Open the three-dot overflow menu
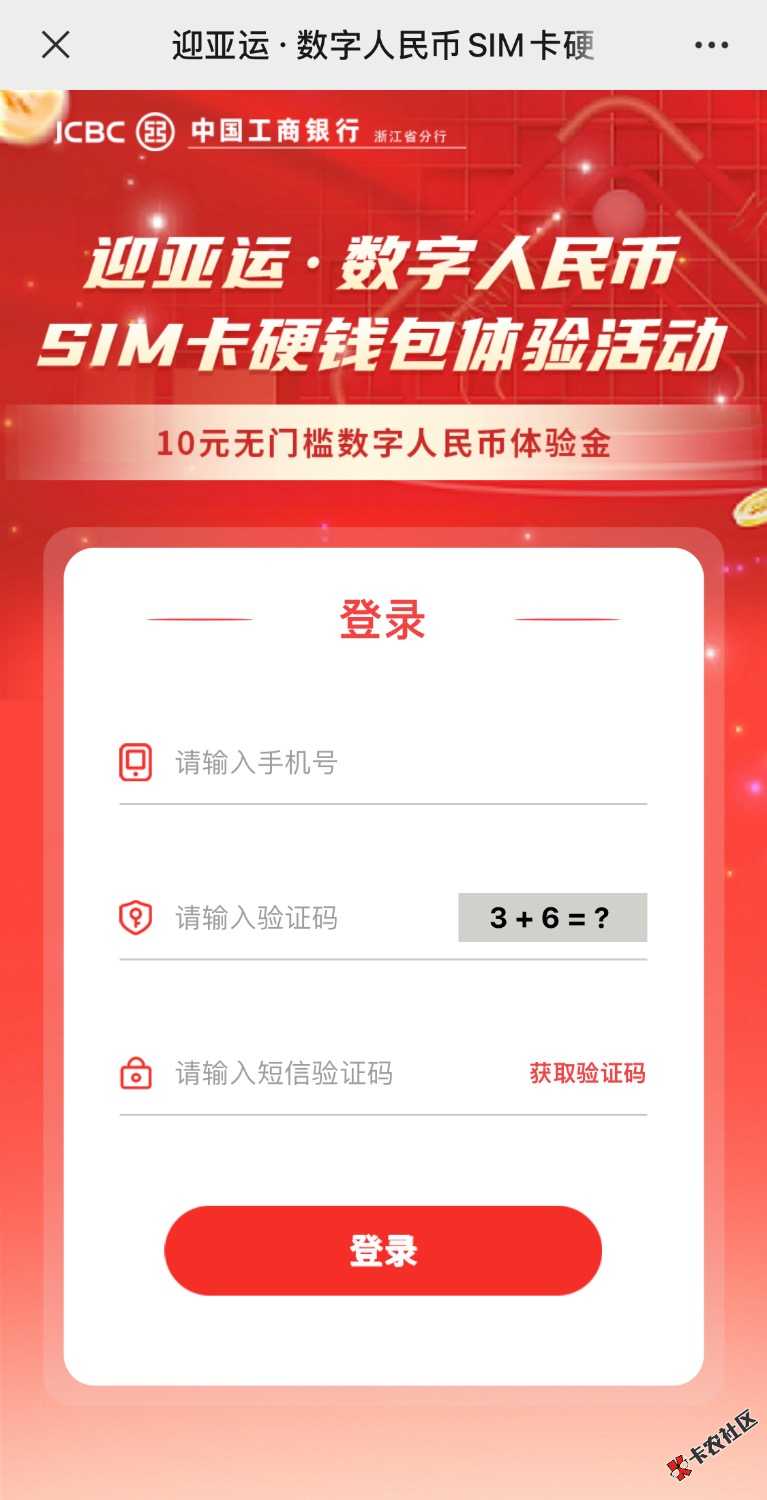The height and width of the screenshot is (1500, 767). coord(711,46)
